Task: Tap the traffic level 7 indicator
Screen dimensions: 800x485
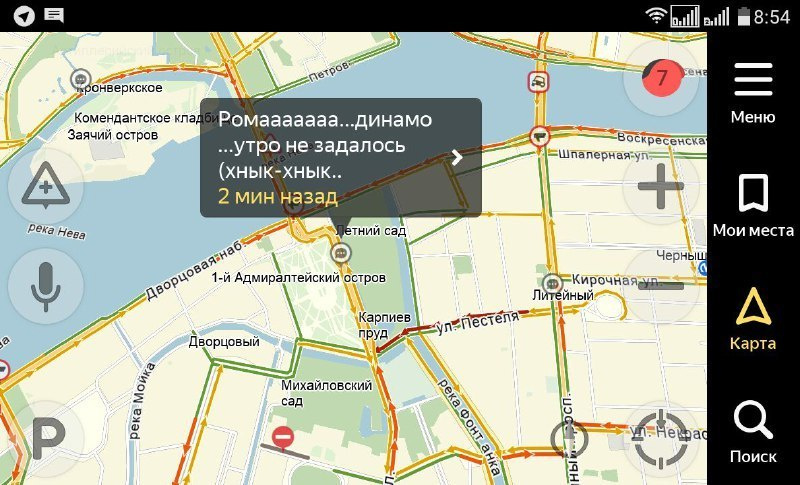Action: pos(661,77)
